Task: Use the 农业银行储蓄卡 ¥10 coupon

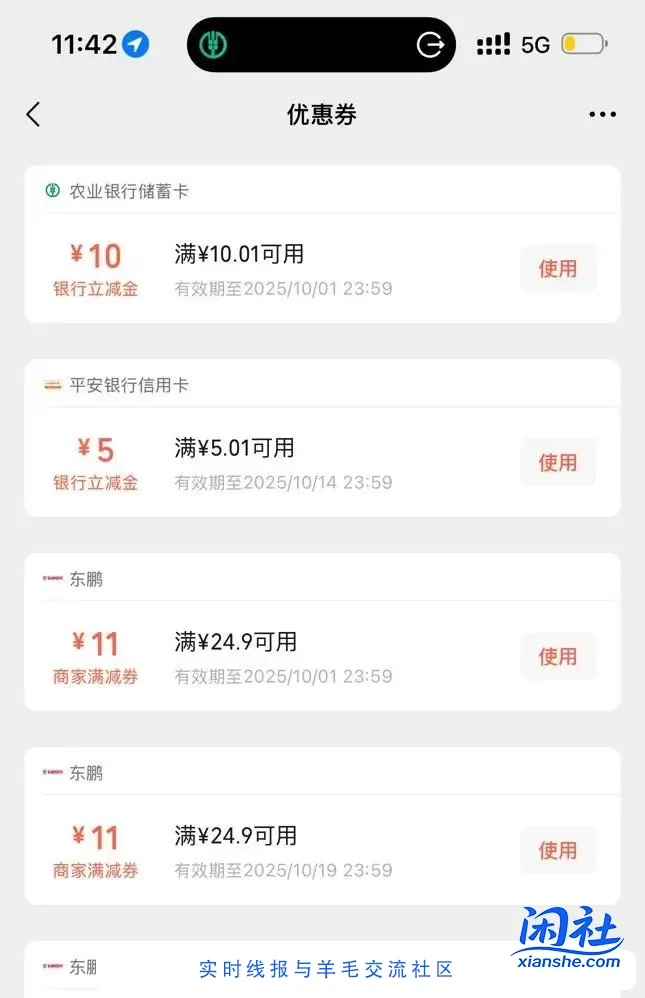Action: [x=558, y=269]
